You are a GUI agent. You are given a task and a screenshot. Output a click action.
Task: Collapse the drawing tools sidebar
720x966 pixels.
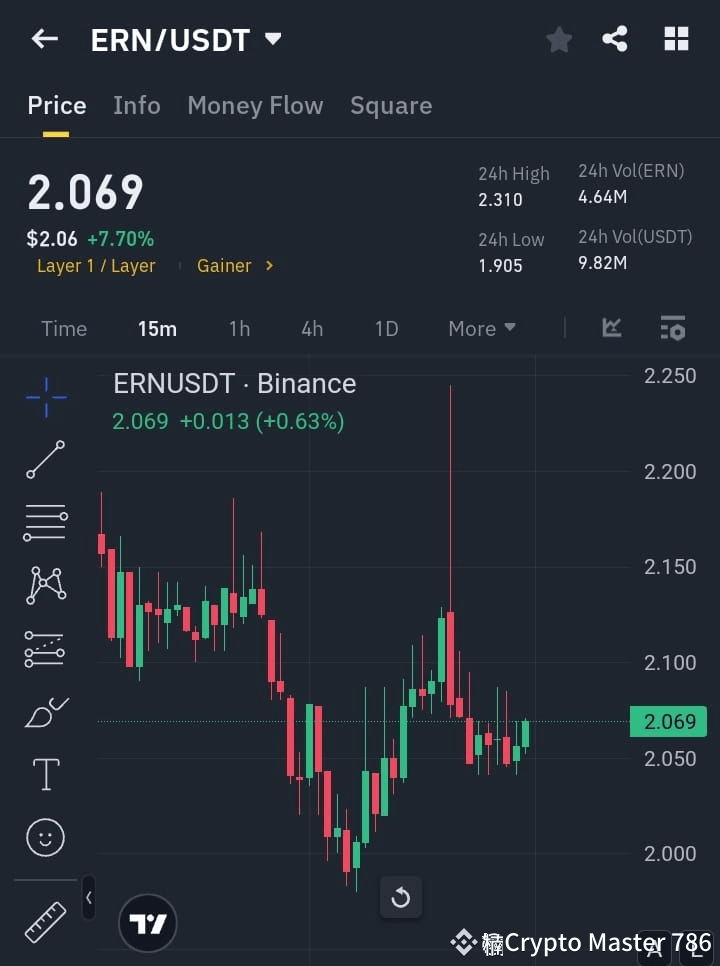pyautogui.click(x=88, y=898)
